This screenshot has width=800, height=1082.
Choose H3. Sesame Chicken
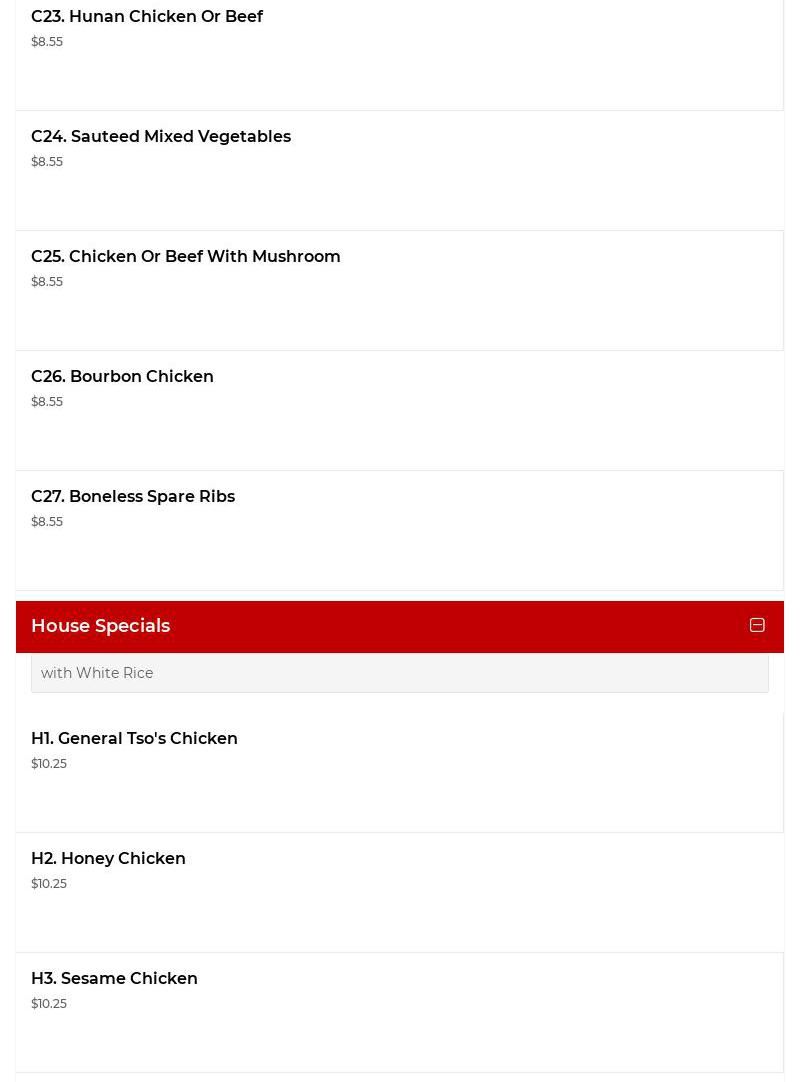(x=114, y=979)
